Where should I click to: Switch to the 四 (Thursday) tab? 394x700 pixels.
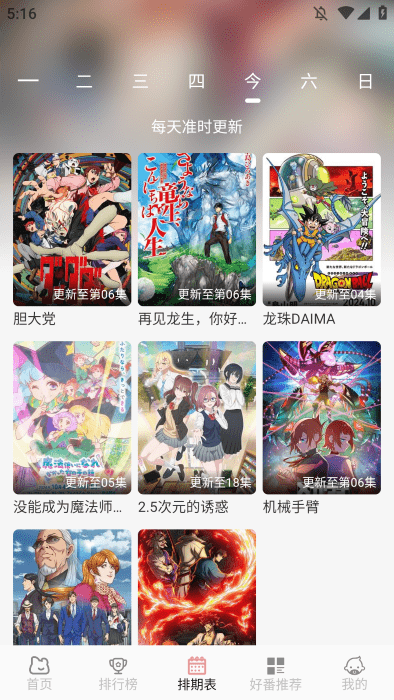pyautogui.click(x=196, y=81)
